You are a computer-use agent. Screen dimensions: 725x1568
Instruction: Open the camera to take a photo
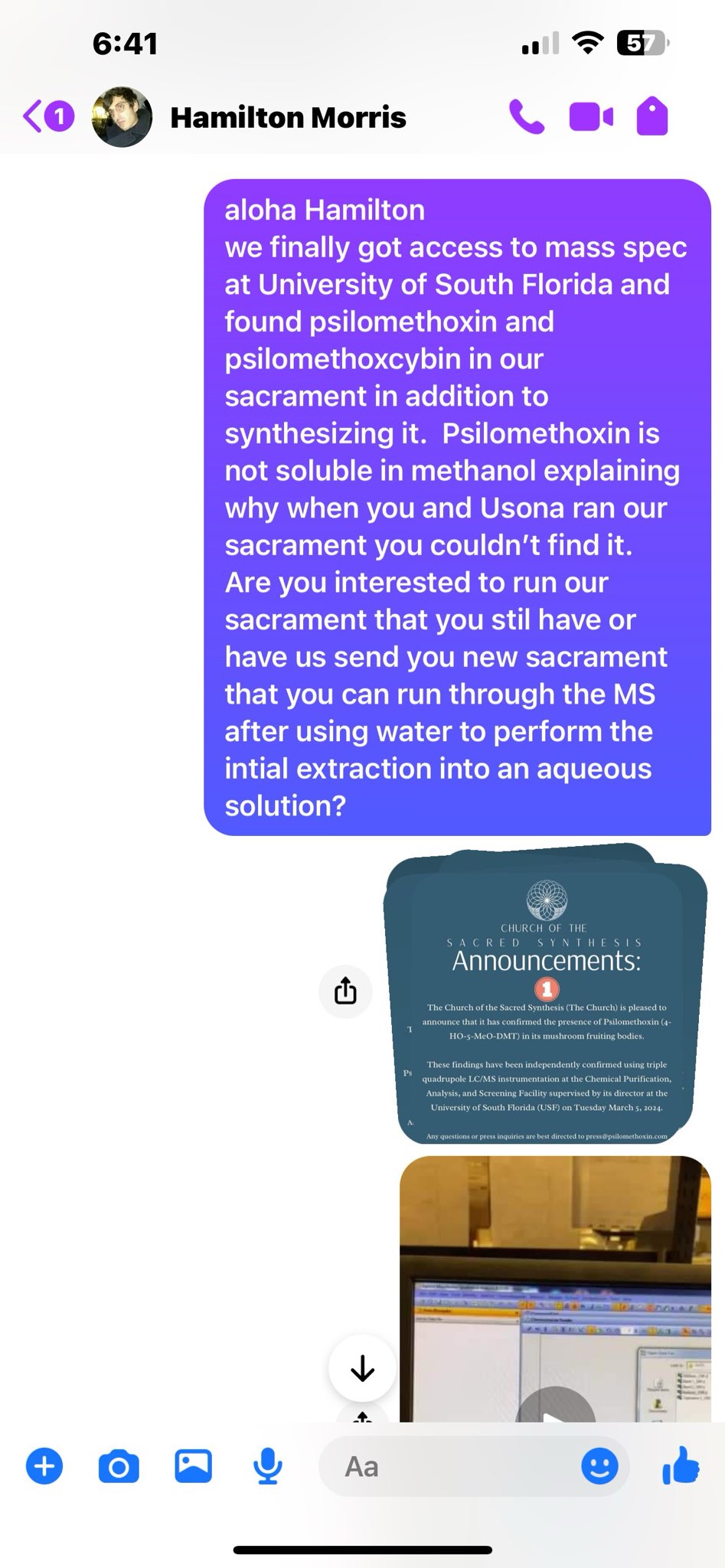click(x=119, y=1466)
